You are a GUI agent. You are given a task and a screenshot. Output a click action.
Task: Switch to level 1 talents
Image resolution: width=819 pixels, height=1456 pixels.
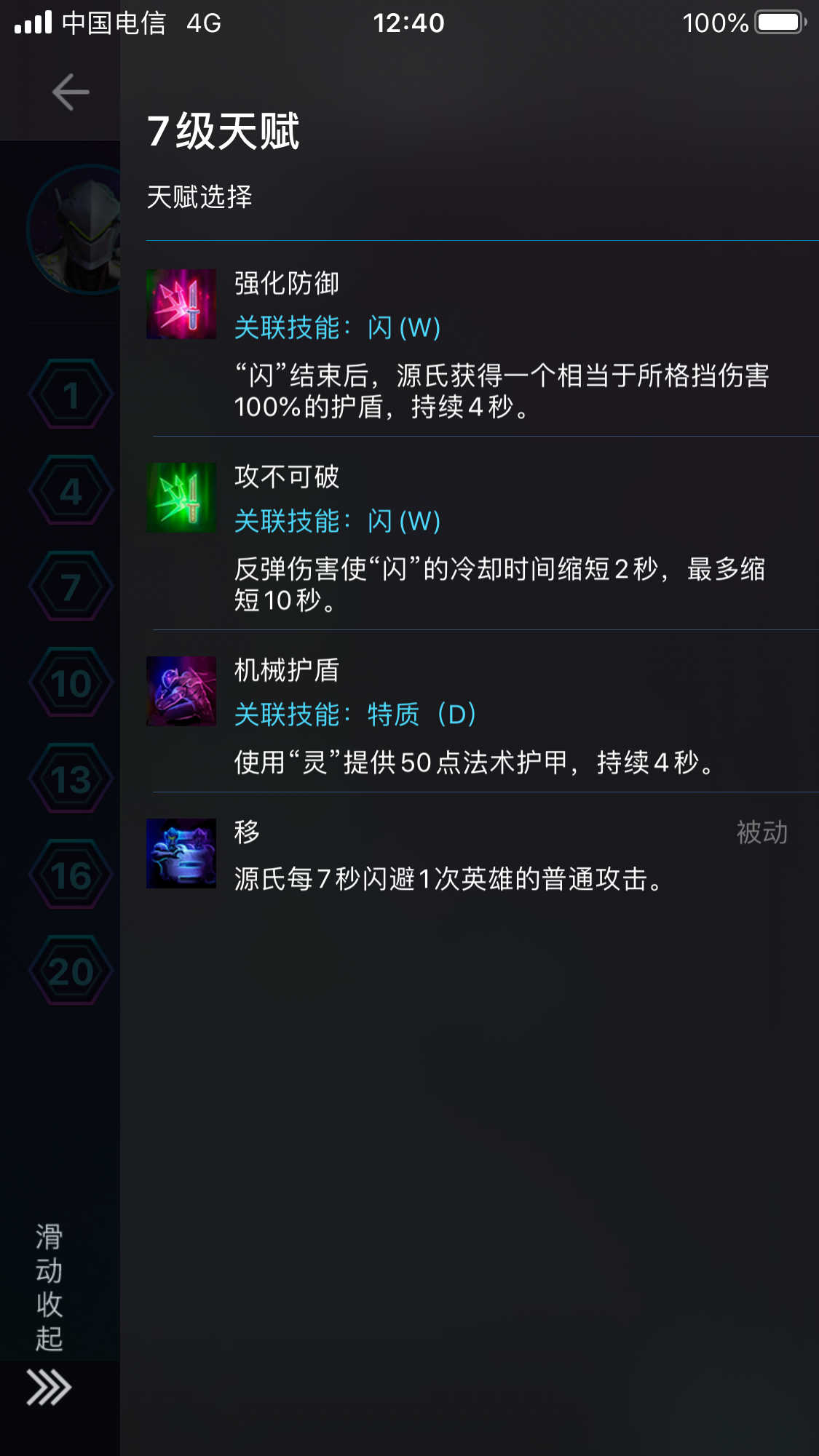click(71, 394)
